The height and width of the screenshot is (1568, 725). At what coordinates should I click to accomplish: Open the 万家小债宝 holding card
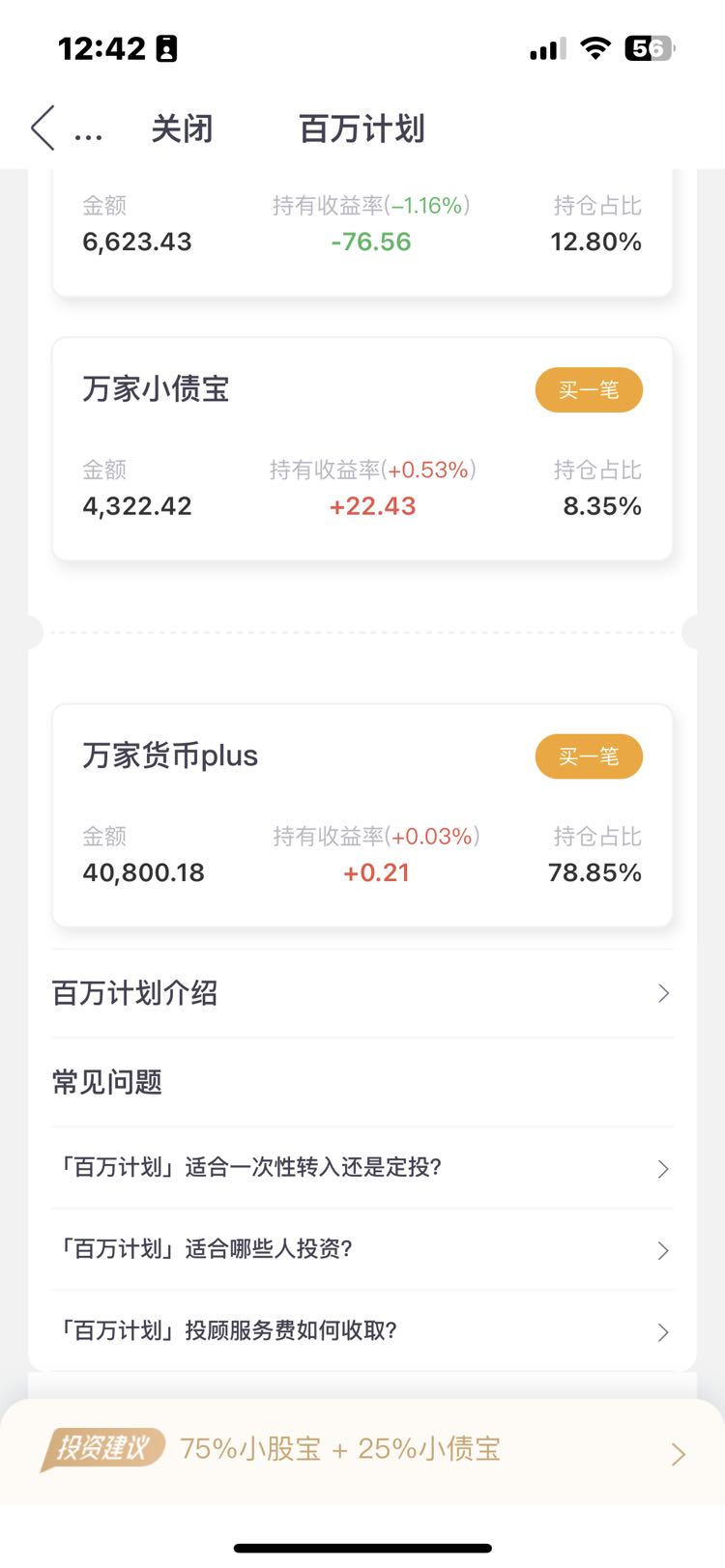coord(362,449)
